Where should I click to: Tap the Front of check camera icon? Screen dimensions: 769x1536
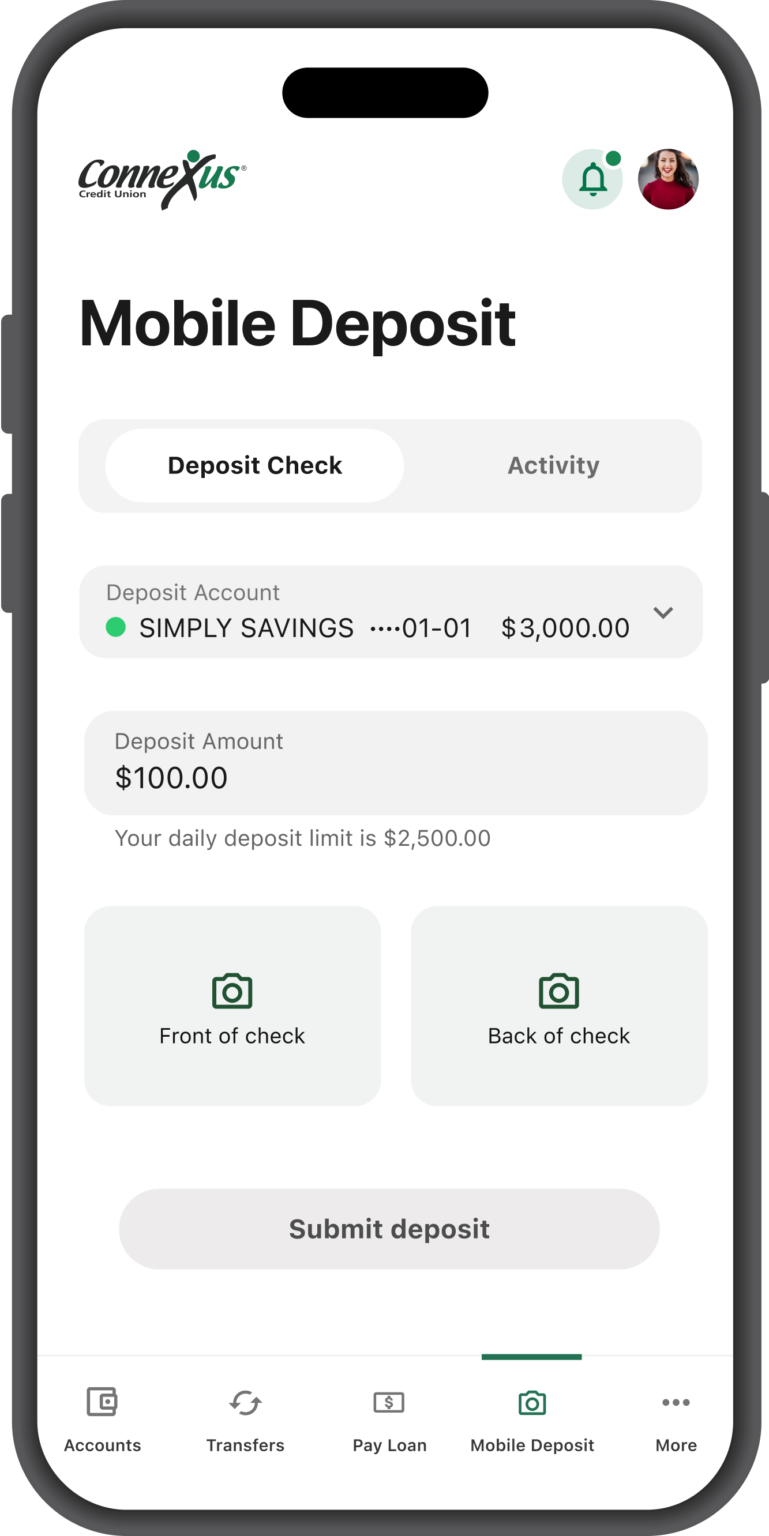[x=232, y=991]
